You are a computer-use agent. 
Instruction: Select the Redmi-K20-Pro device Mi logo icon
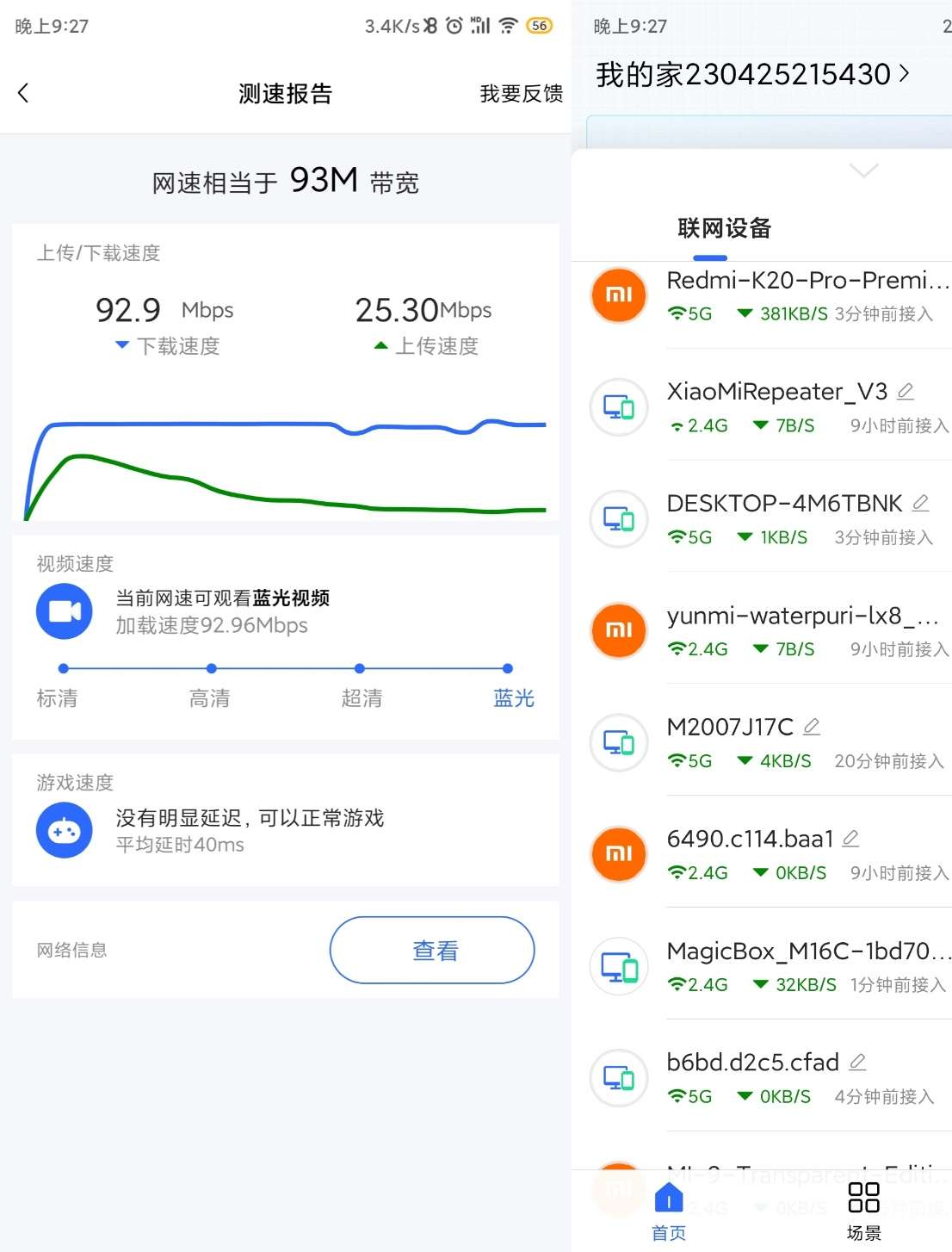[618, 295]
